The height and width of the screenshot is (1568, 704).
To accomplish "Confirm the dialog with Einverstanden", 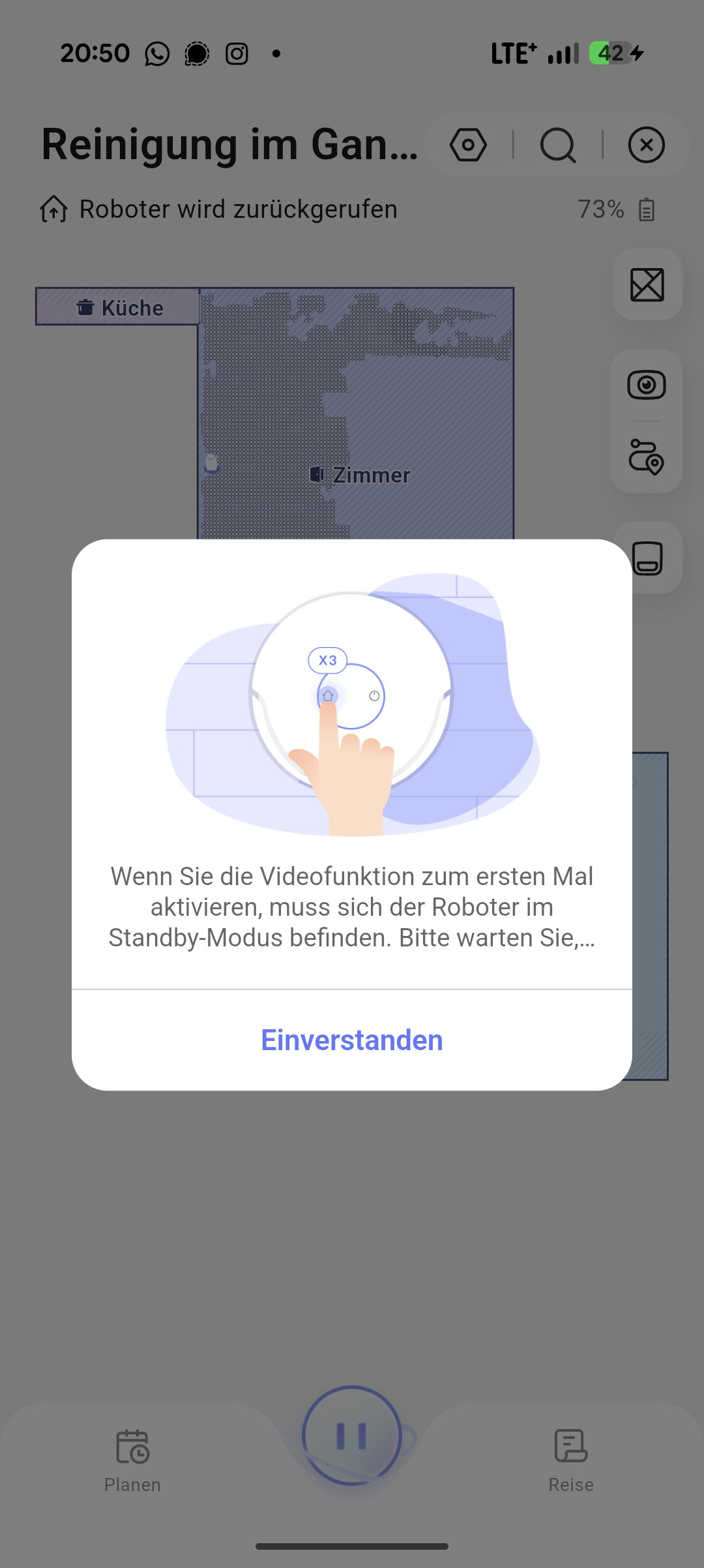I will pos(352,1040).
